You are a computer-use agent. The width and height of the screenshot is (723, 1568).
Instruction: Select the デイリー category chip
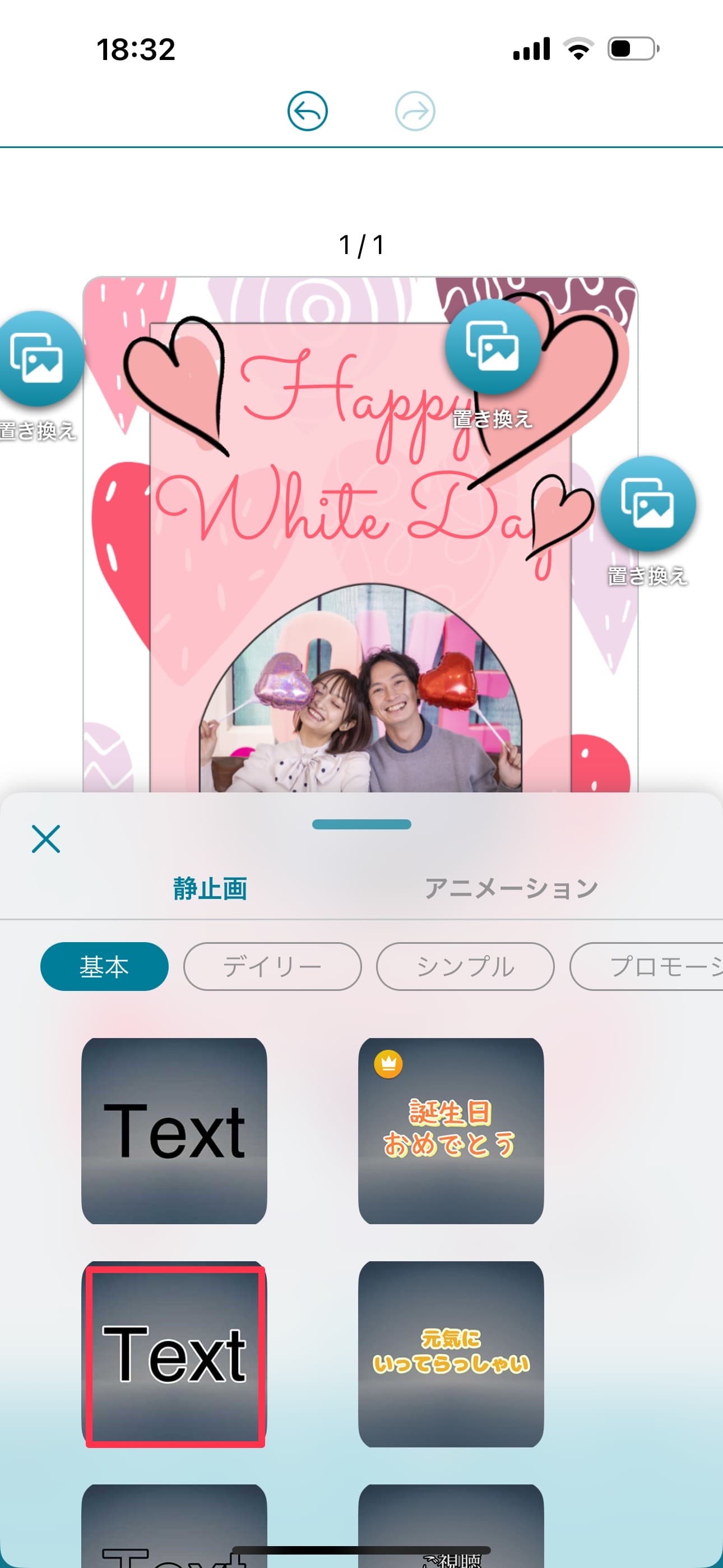pos(272,967)
